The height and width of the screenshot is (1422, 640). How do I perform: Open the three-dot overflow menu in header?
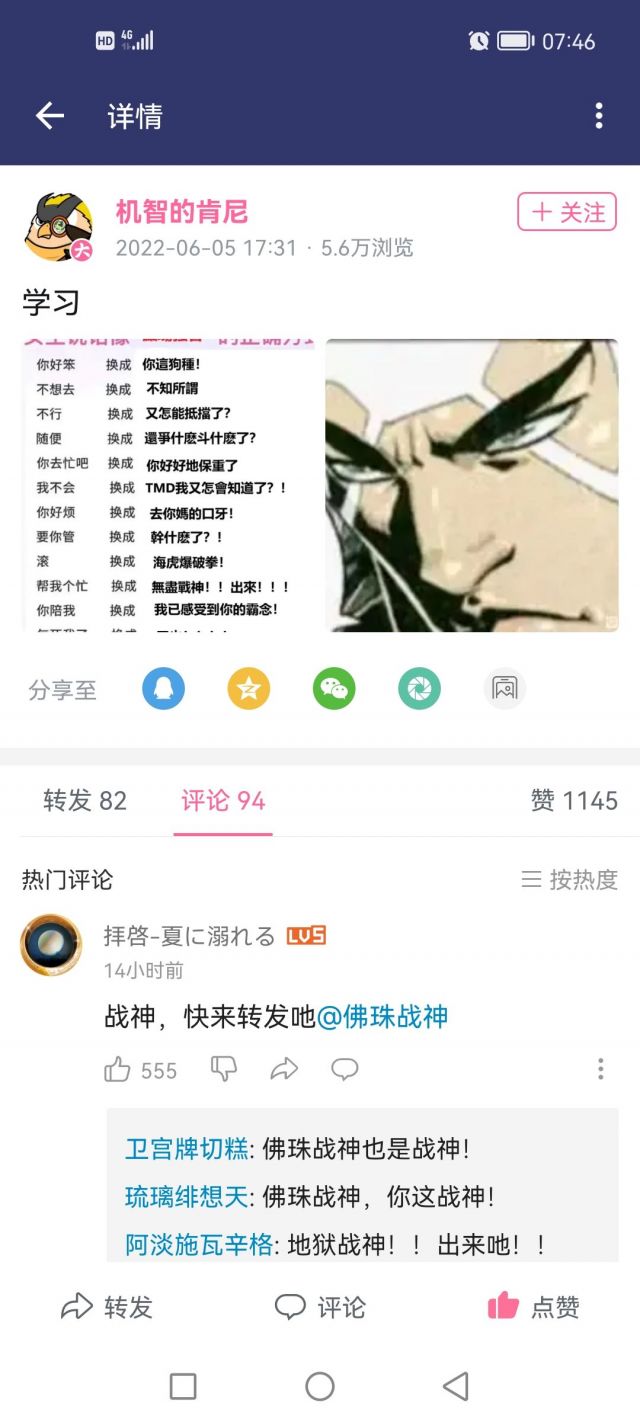[x=599, y=116]
